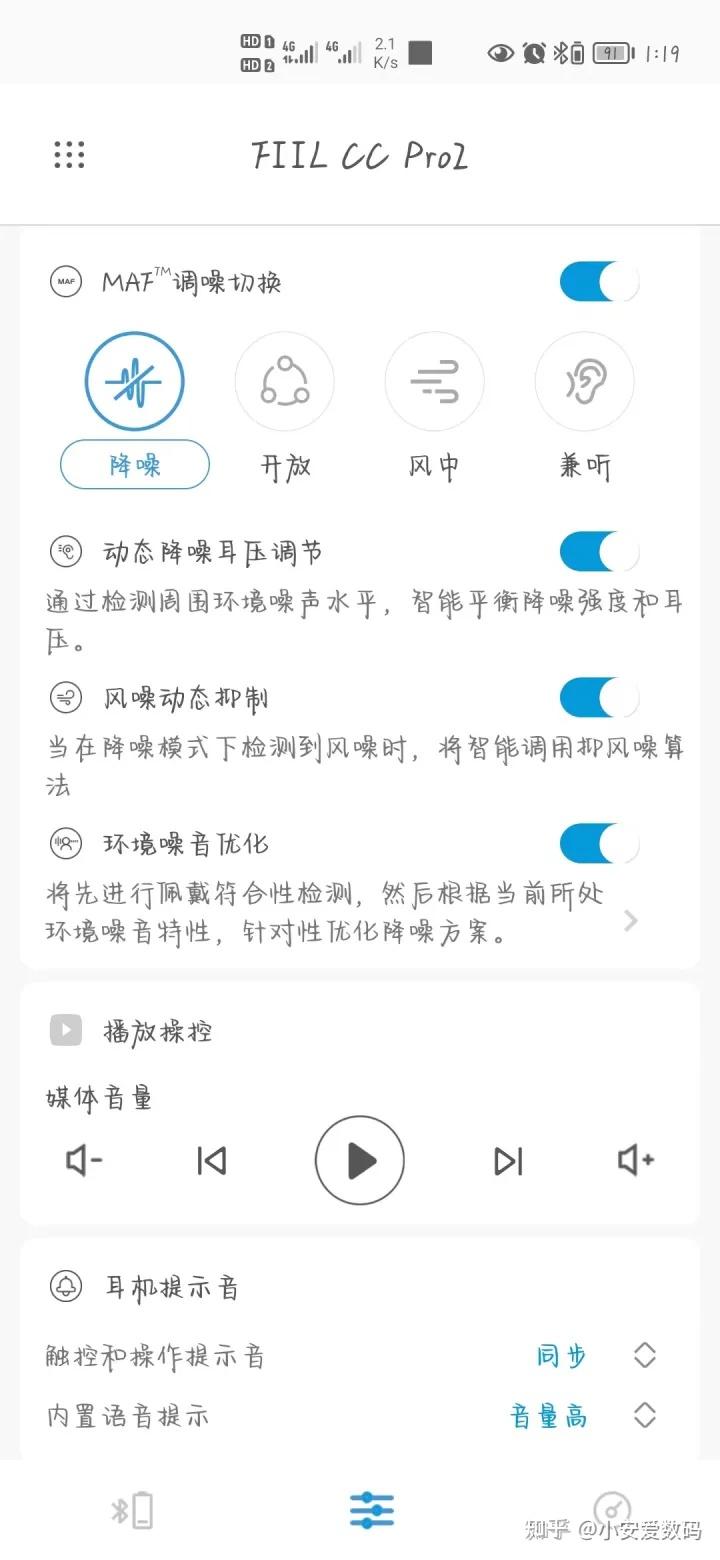Open 环境噪音优化 details chevron
720x1560 pixels.
(x=631, y=920)
